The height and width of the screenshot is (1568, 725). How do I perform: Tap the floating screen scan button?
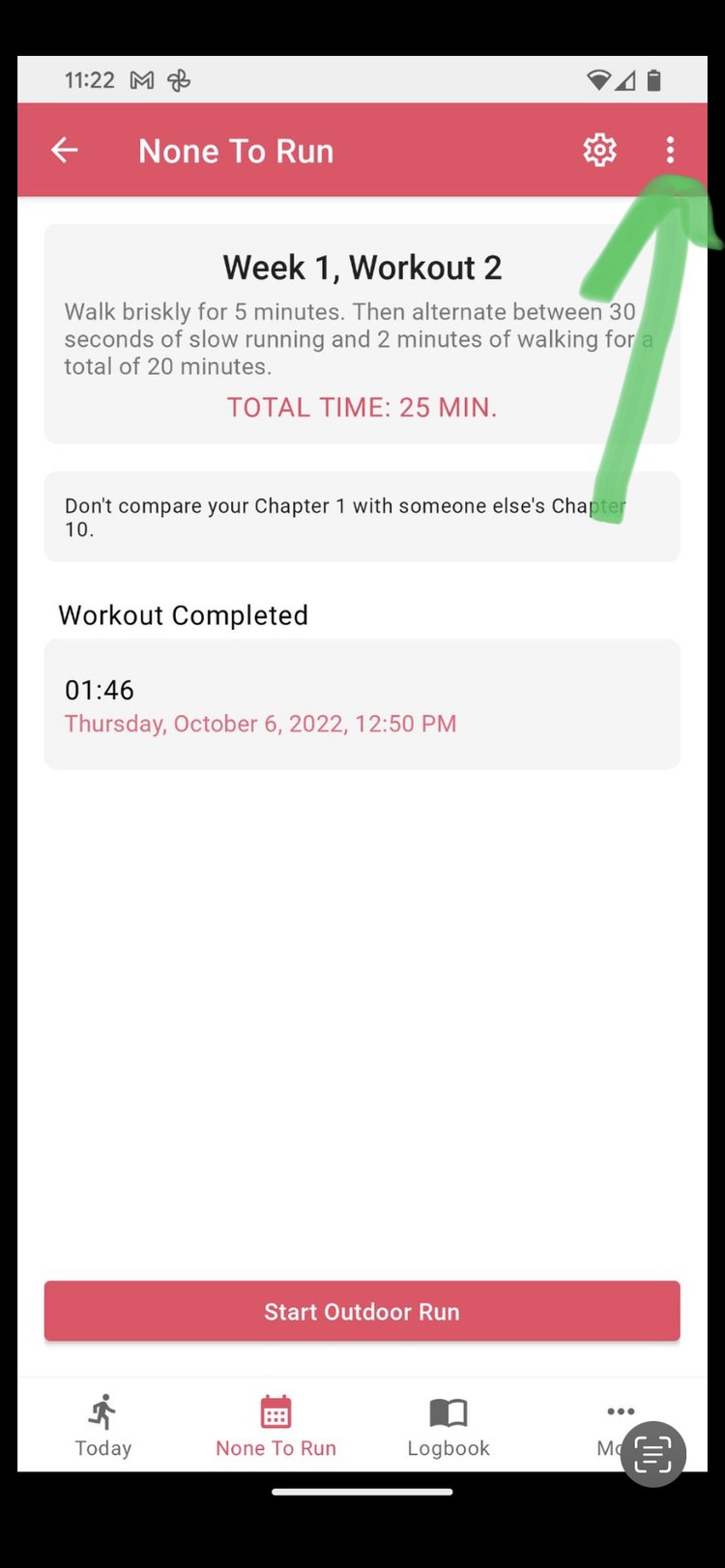pos(653,1454)
